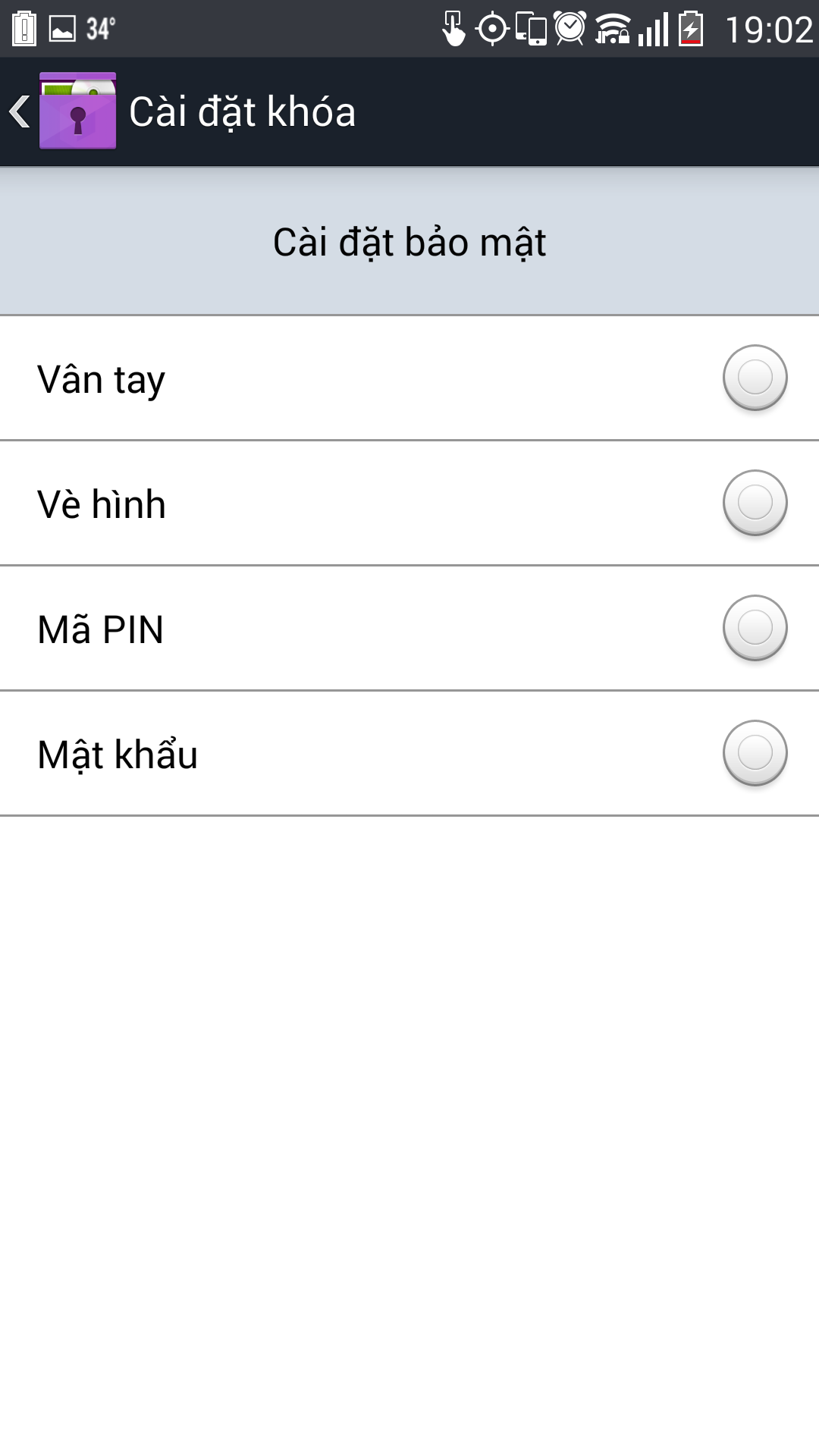This screenshot has height=1456, width=819.
Task: Open the Vân tay settings row
Action: pyautogui.click(x=303, y=378)
